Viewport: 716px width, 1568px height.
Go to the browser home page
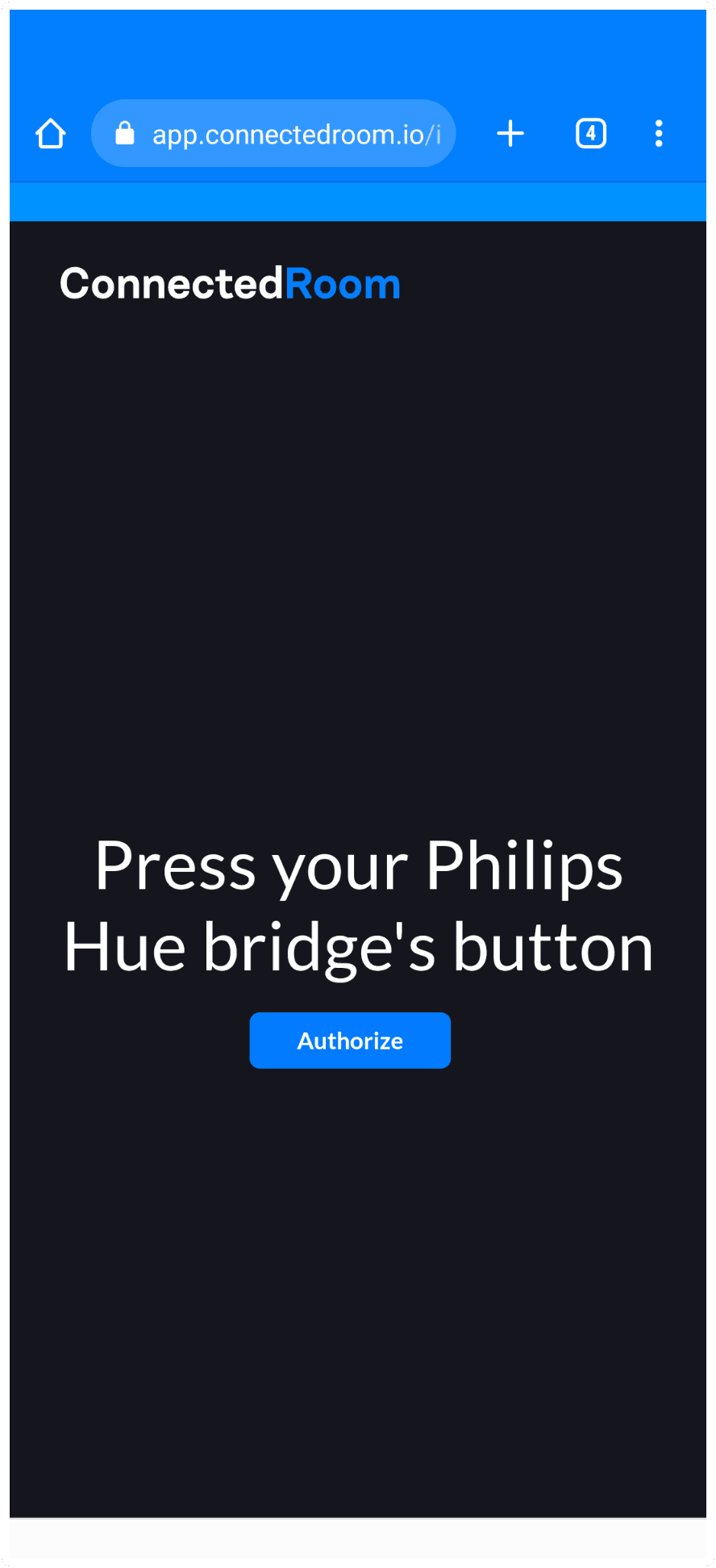[x=51, y=134]
